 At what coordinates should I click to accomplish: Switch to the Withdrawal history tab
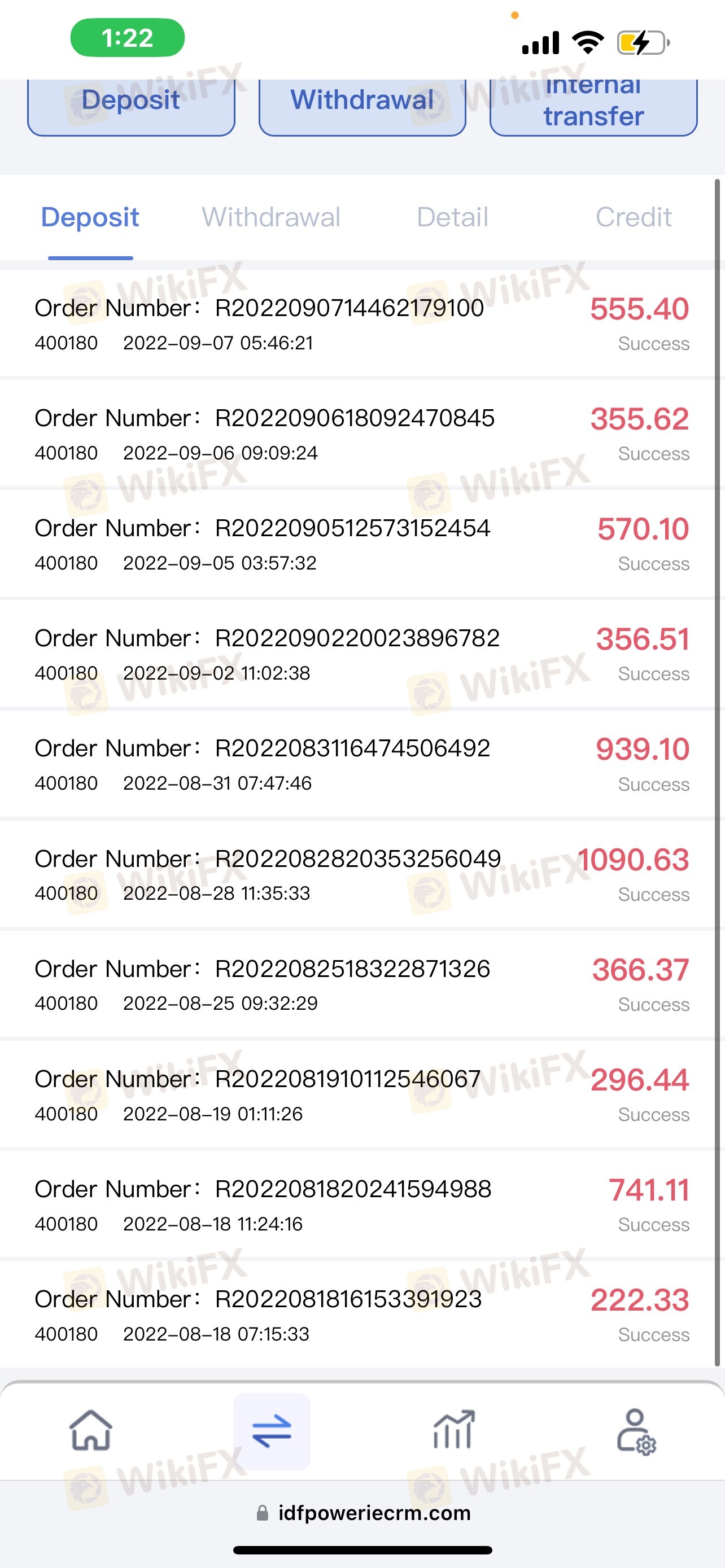point(271,217)
